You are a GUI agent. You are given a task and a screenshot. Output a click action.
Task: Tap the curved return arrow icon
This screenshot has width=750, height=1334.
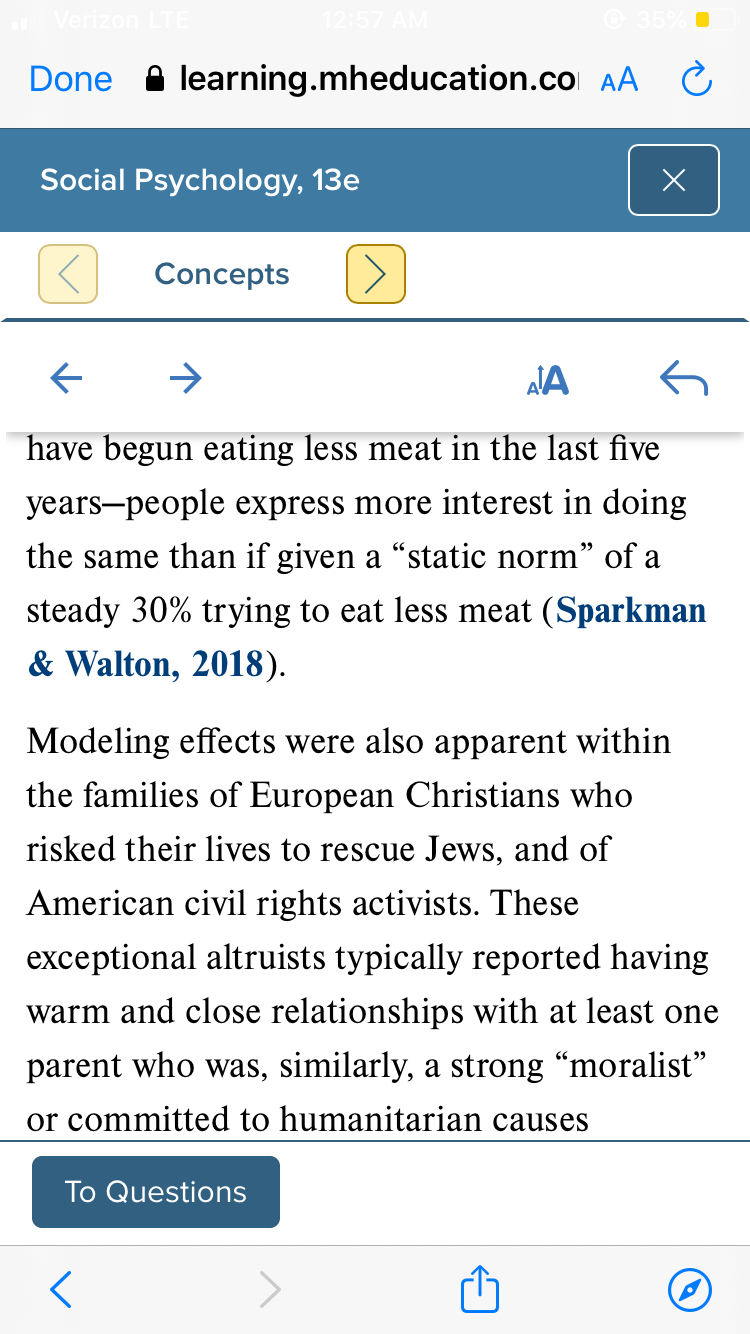point(685,378)
